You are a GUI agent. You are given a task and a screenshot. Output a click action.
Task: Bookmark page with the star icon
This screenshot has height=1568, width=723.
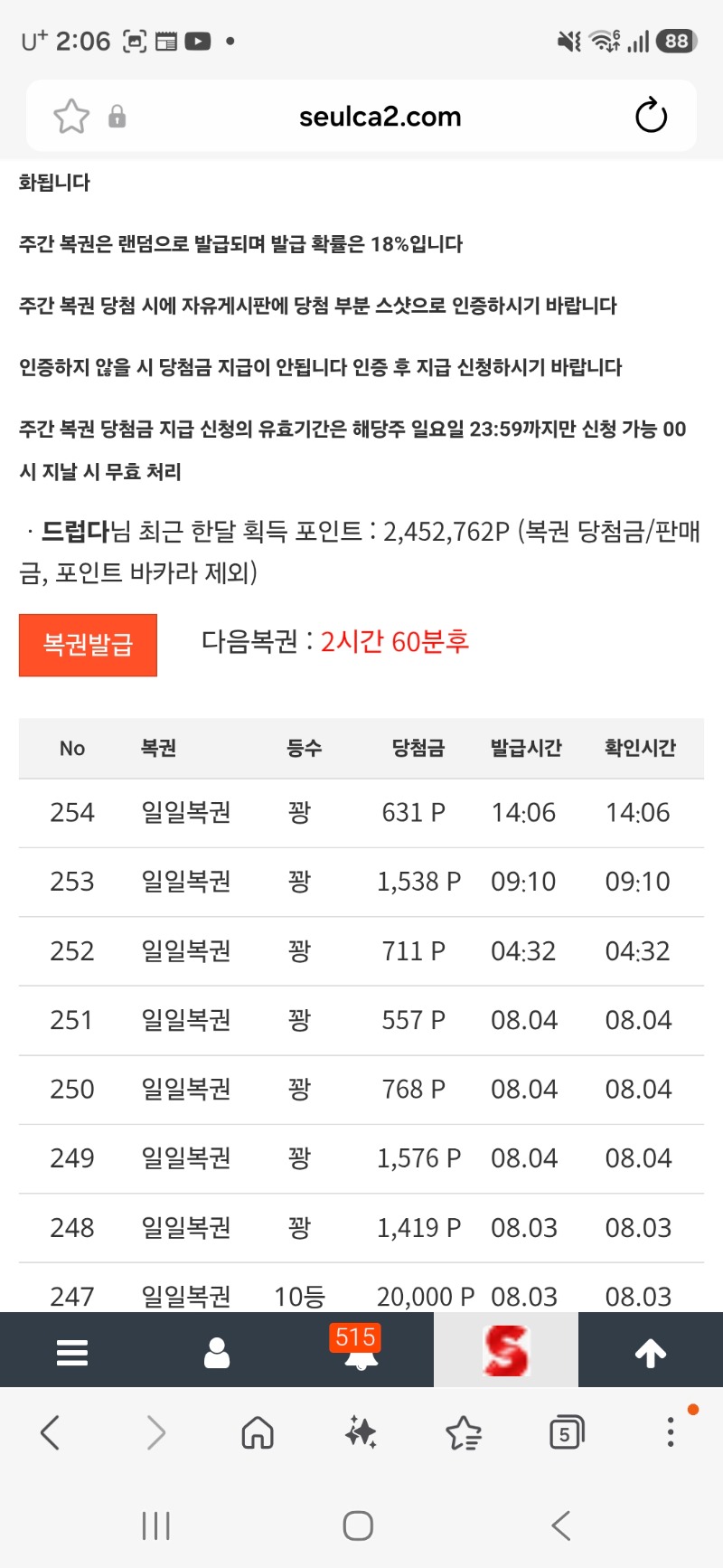coord(71,117)
